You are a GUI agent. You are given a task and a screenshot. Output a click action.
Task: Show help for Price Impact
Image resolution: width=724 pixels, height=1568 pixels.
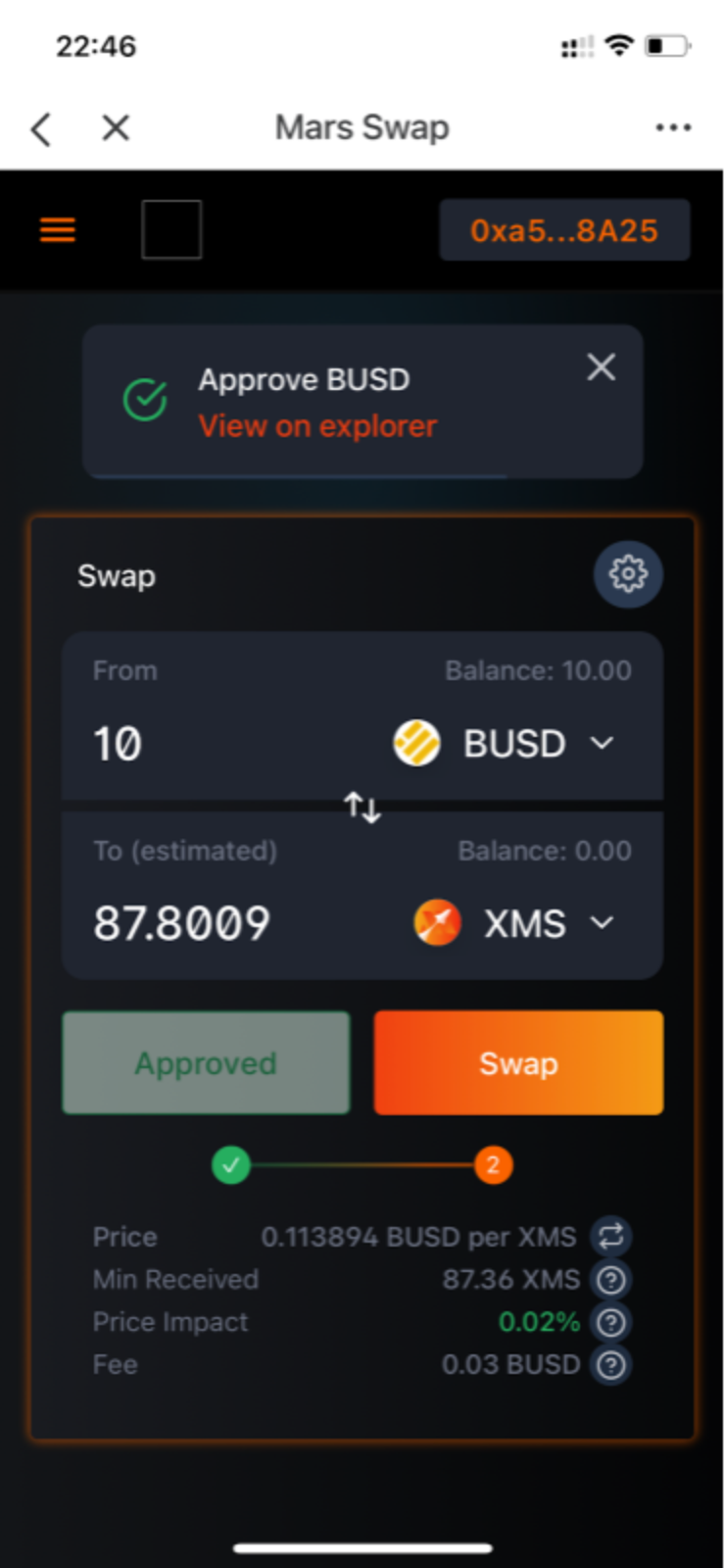[611, 1322]
